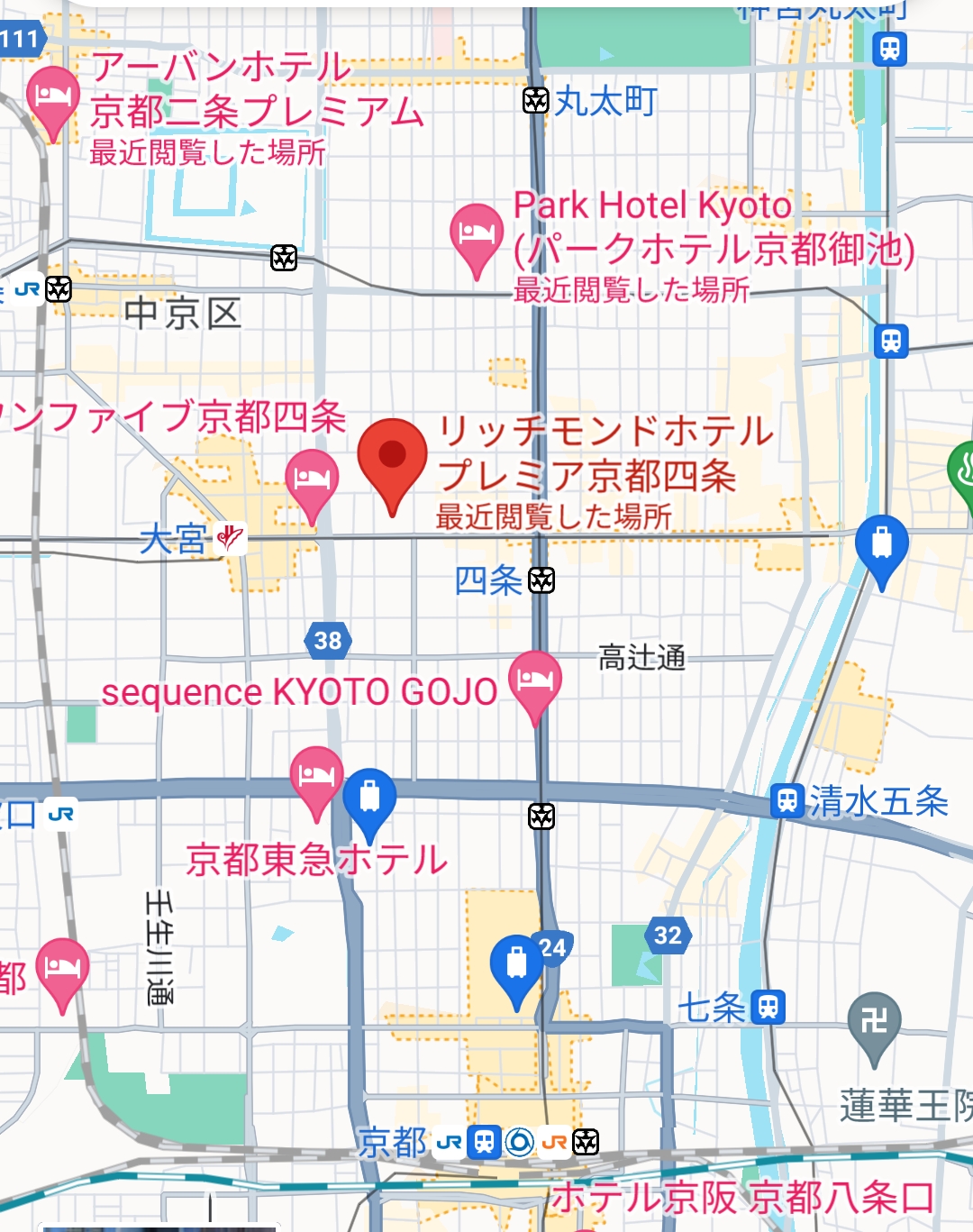Tap the 七条 station marker
Viewport: 973px width, 1232px height.
click(x=768, y=1006)
